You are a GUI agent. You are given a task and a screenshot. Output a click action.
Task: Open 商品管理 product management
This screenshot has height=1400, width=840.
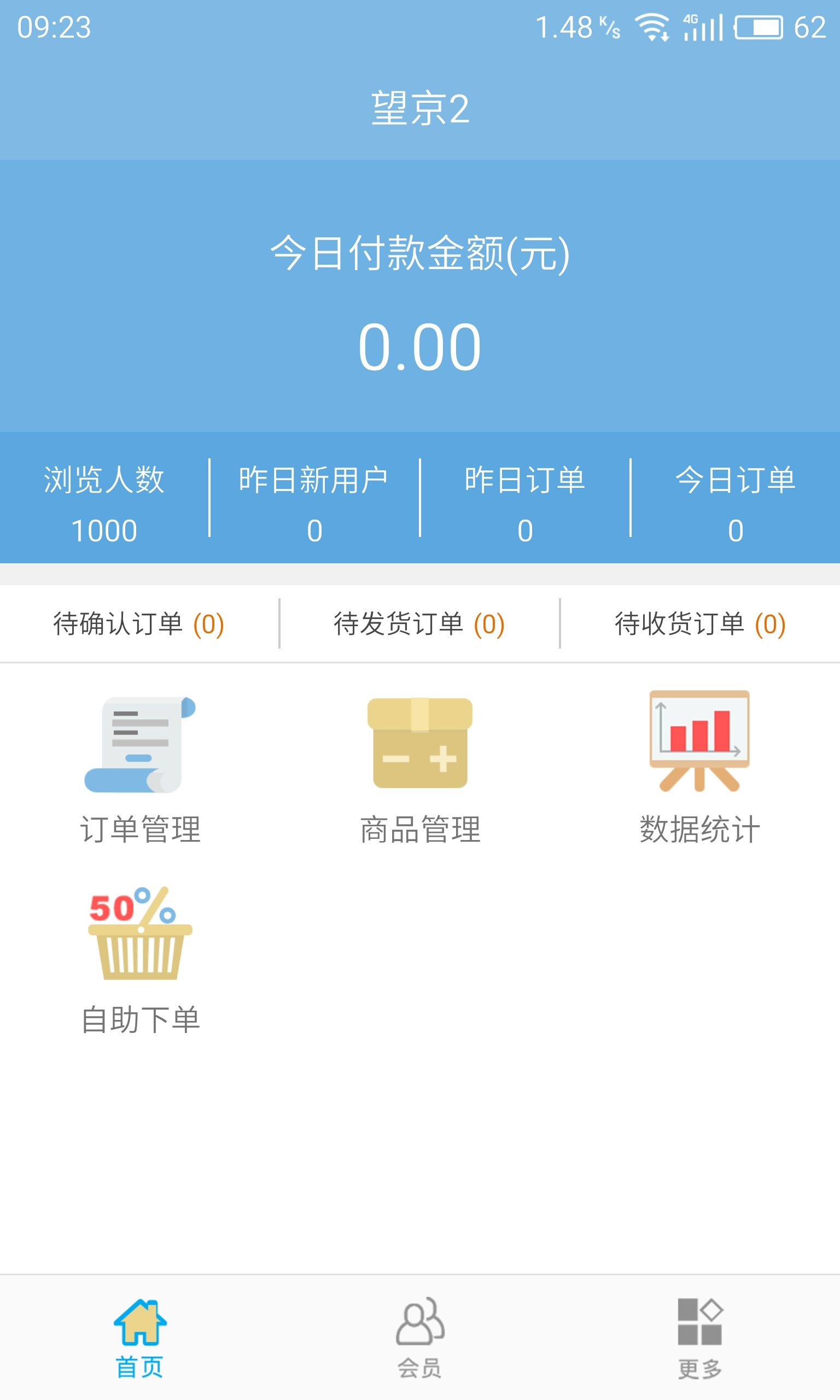click(x=420, y=768)
